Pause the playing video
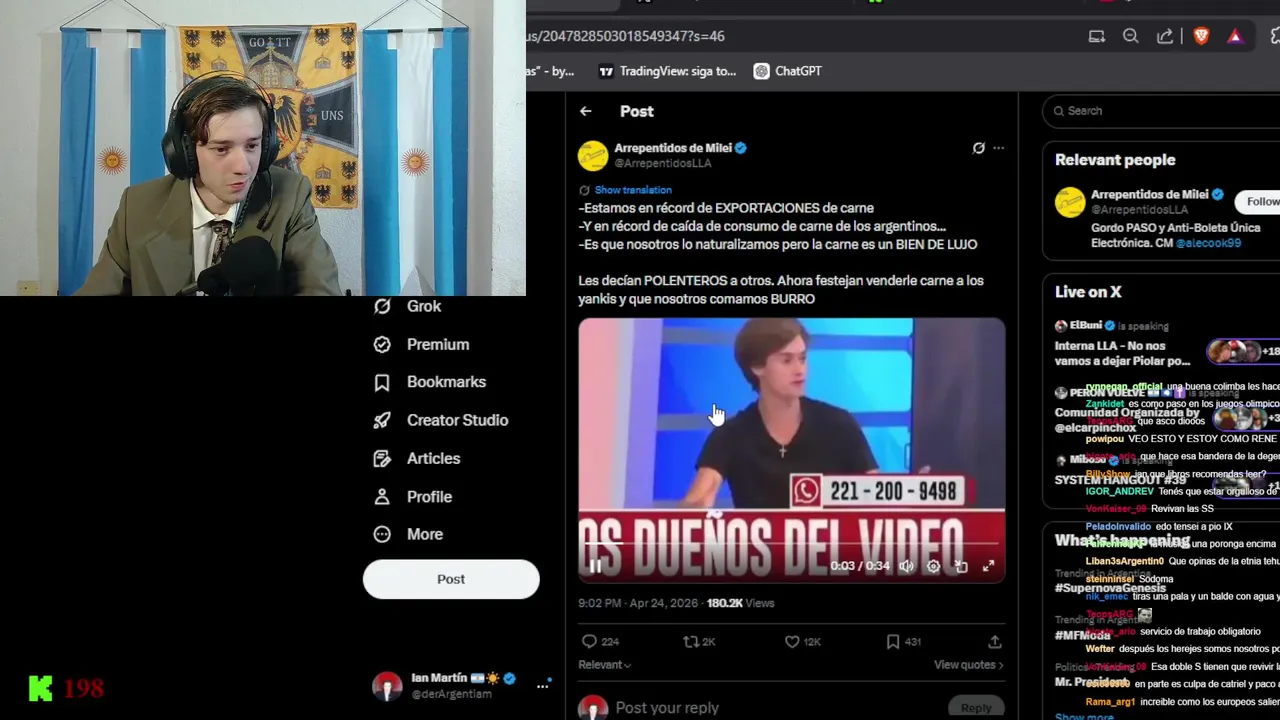Image resolution: width=1280 pixels, height=720 pixels. pyautogui.click(x=595, y=566)
